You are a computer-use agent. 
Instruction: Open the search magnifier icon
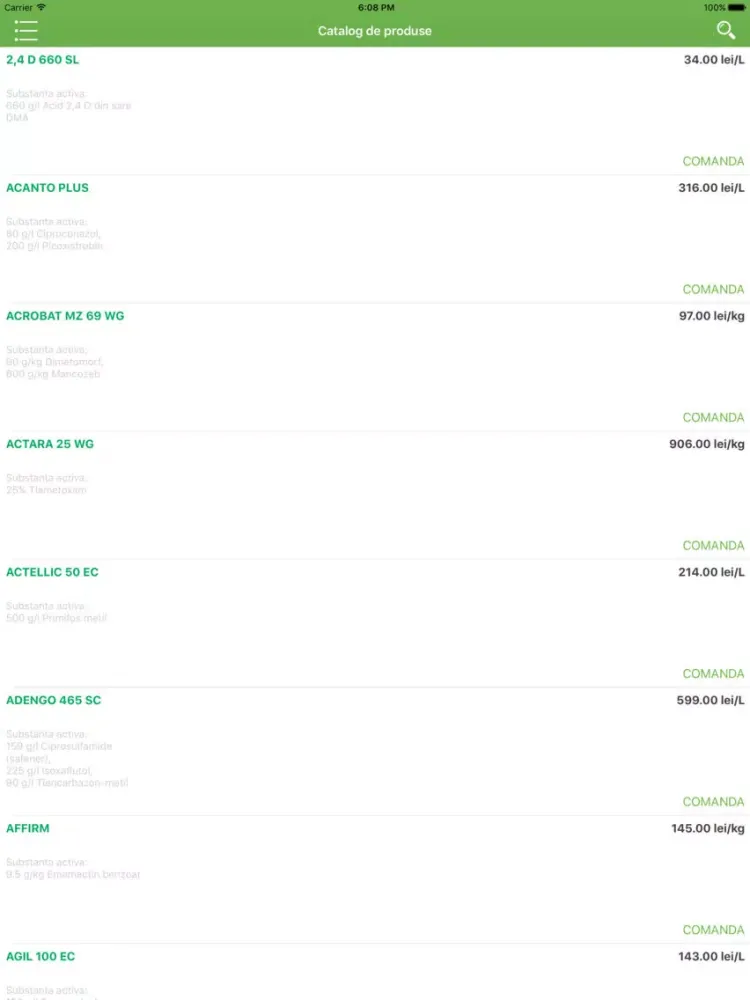(x=726, y=31)
